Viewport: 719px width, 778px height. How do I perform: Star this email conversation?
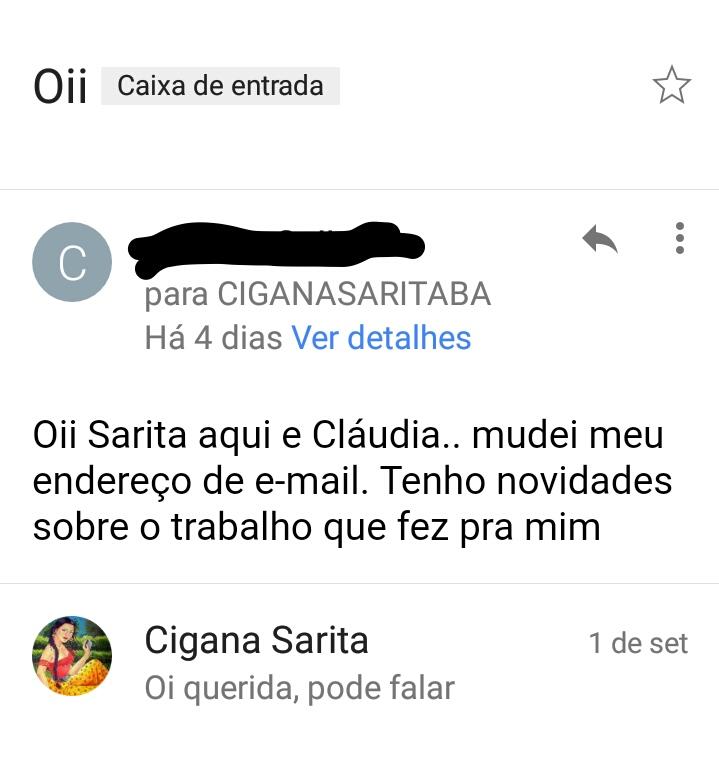click(671, 86)
